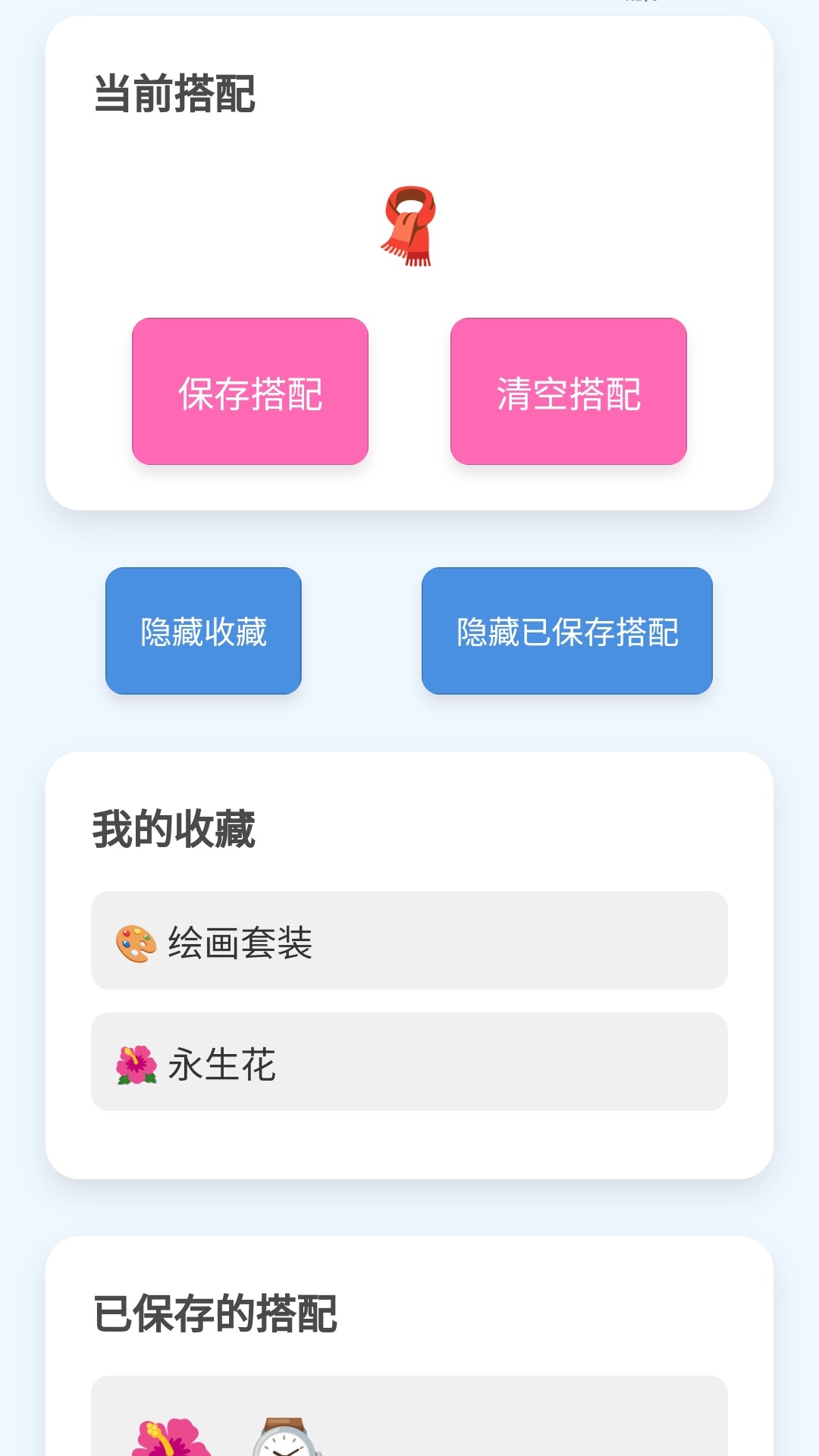The image size is (819, 1456).
Task: Select the 永生花 favorite row
Action: click(x=409, y=1065)
